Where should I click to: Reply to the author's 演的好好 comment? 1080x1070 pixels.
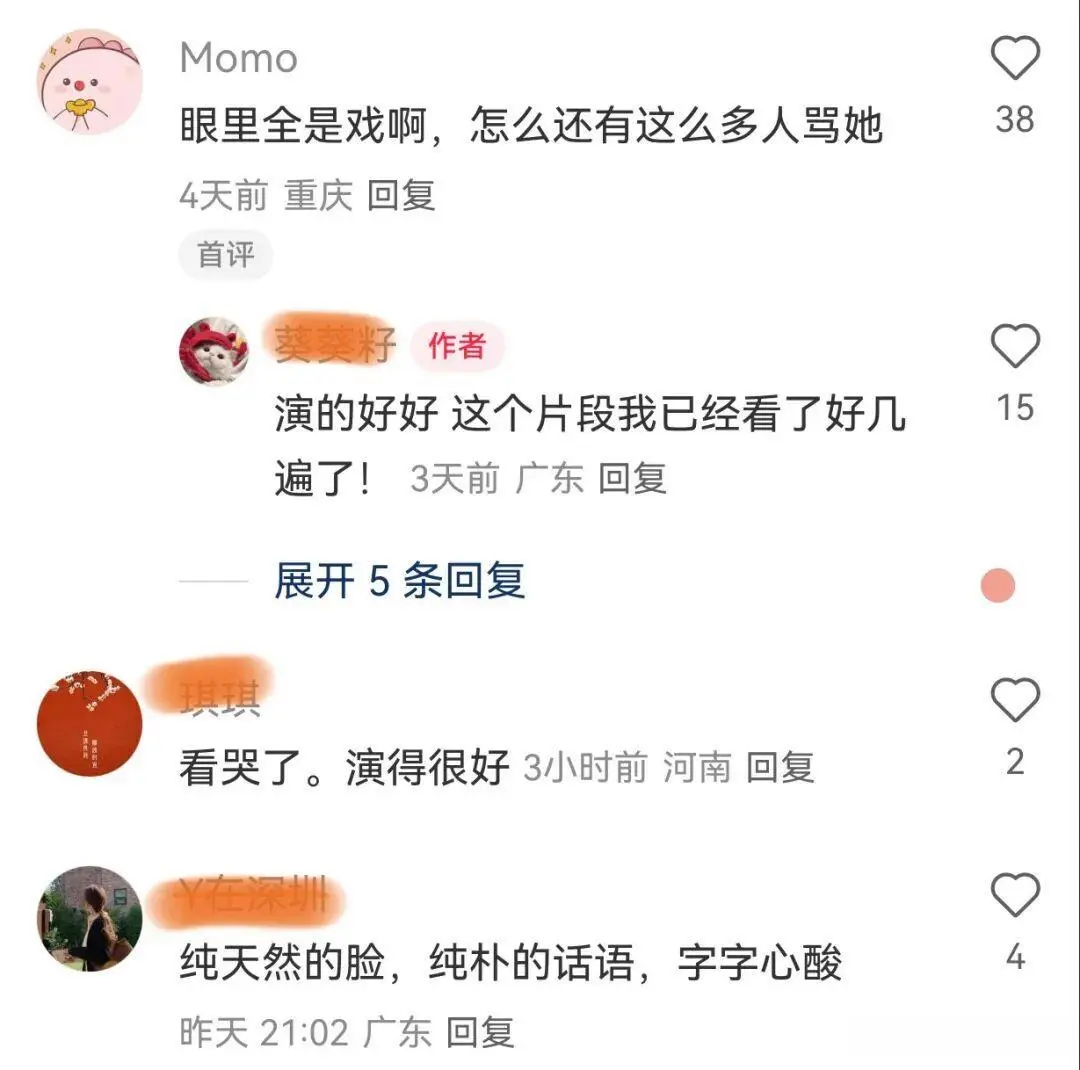coord(632,479)
